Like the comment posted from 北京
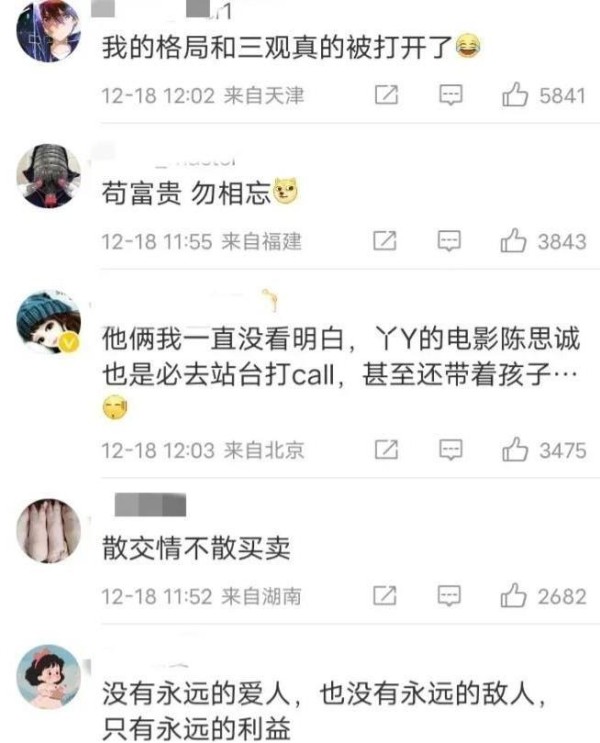600x743 pixels. pyautogui.click(x=515, y=450)
